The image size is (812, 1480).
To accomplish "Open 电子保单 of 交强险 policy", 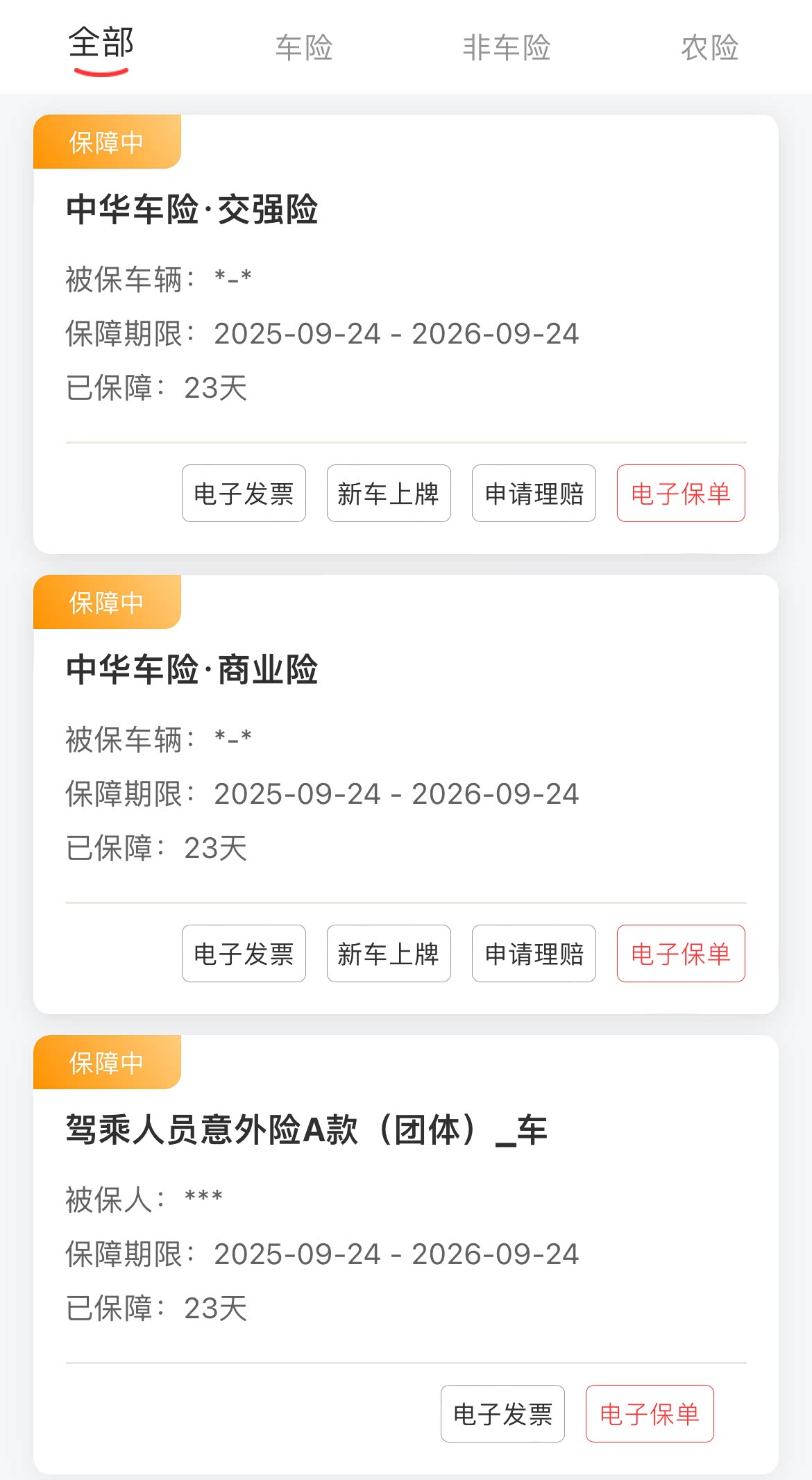I will pos(681,494).
